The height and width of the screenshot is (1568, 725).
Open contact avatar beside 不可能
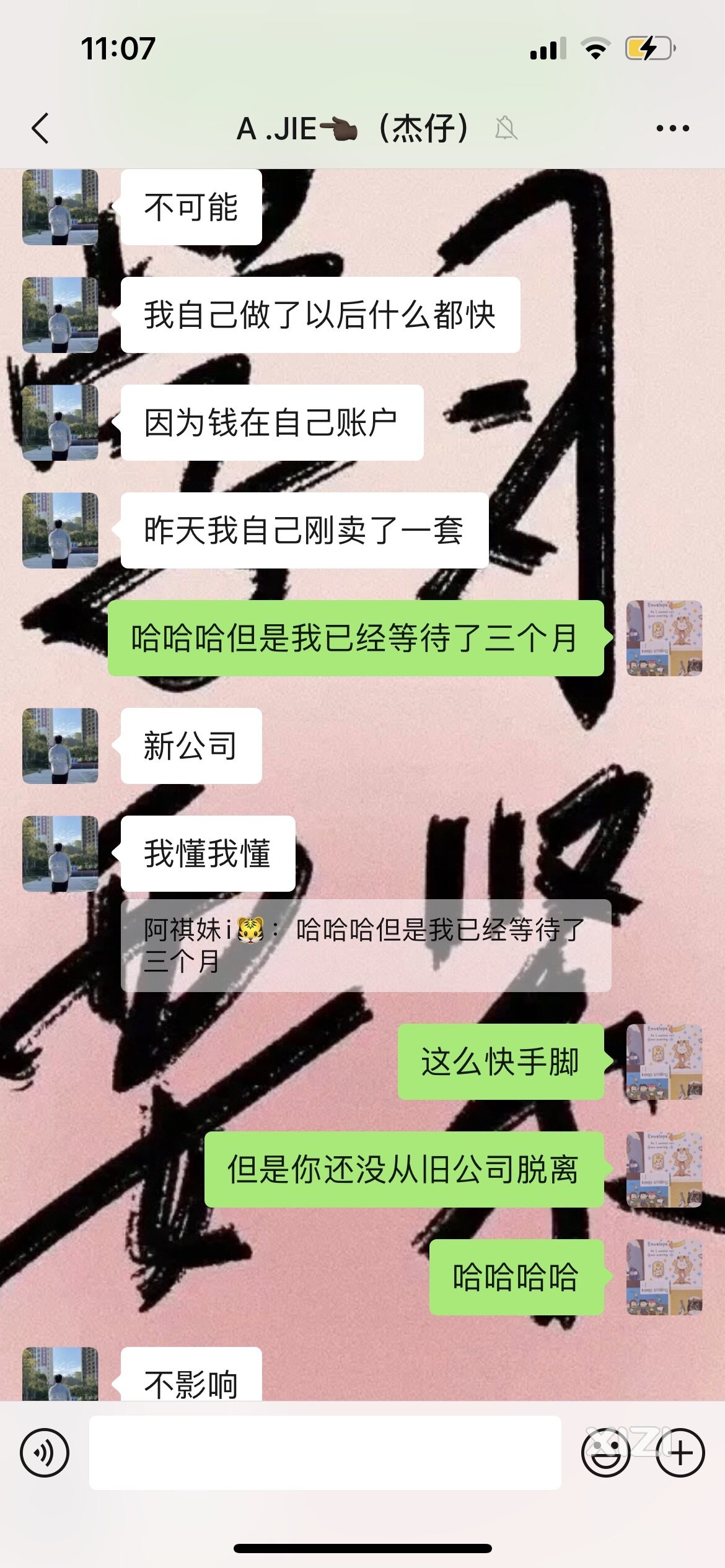pos(60,207)
